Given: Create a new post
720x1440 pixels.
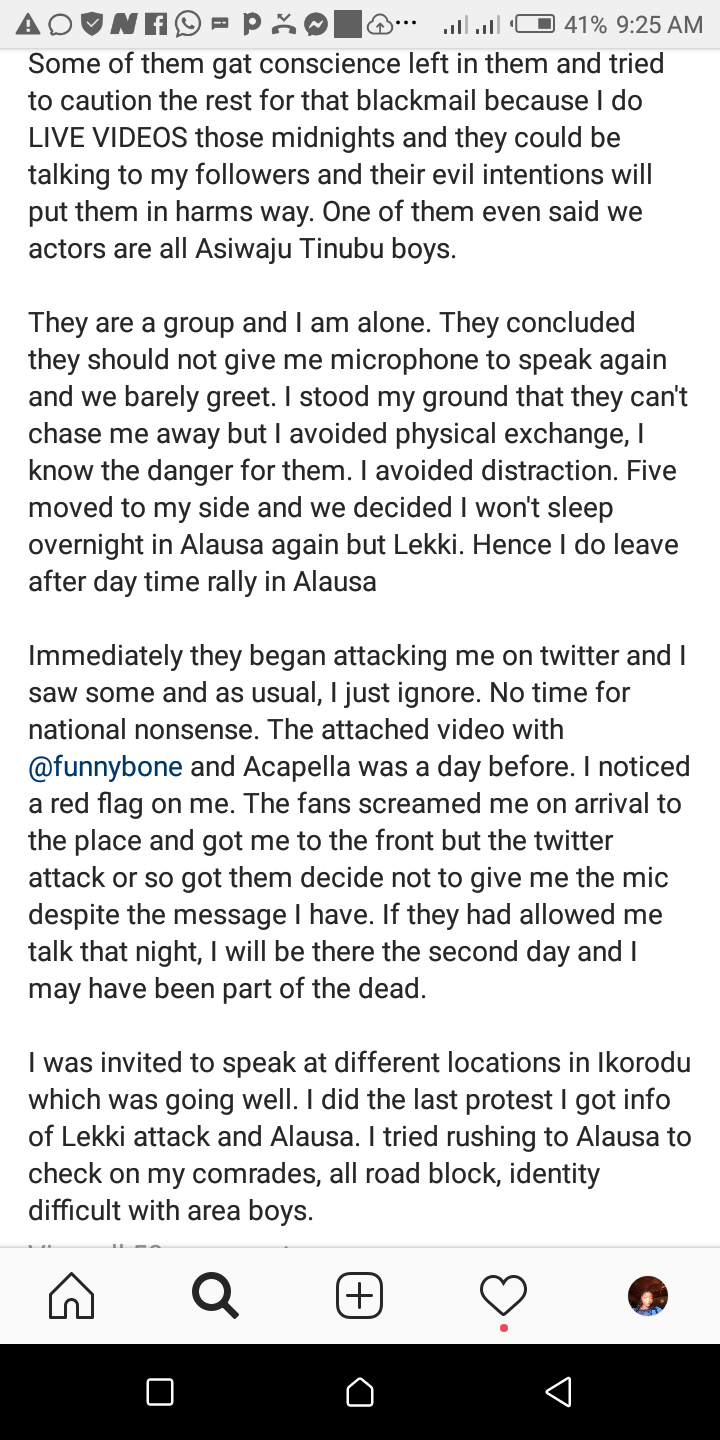Looking at the screenshot, I should point(360,1296).
